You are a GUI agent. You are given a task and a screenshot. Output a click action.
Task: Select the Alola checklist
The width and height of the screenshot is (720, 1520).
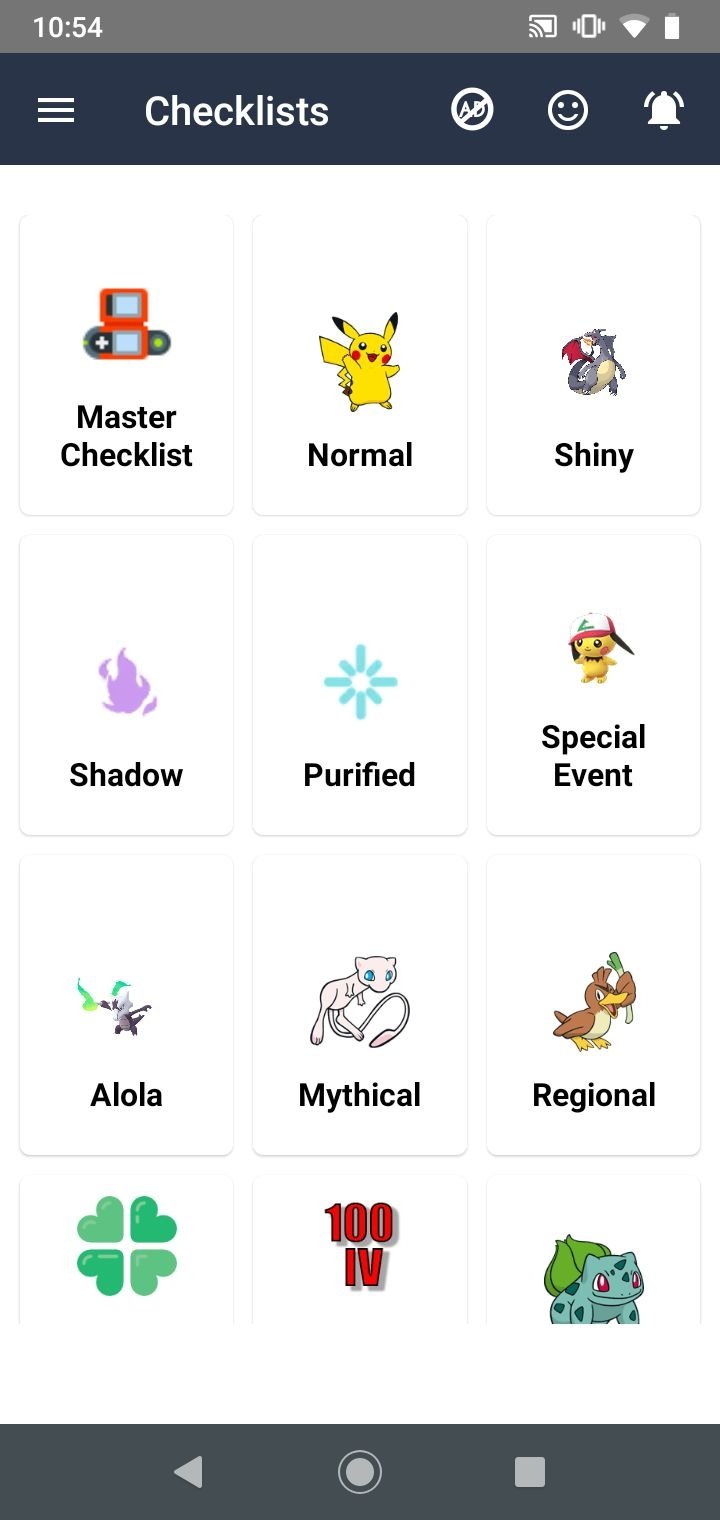pos(126,1005)
